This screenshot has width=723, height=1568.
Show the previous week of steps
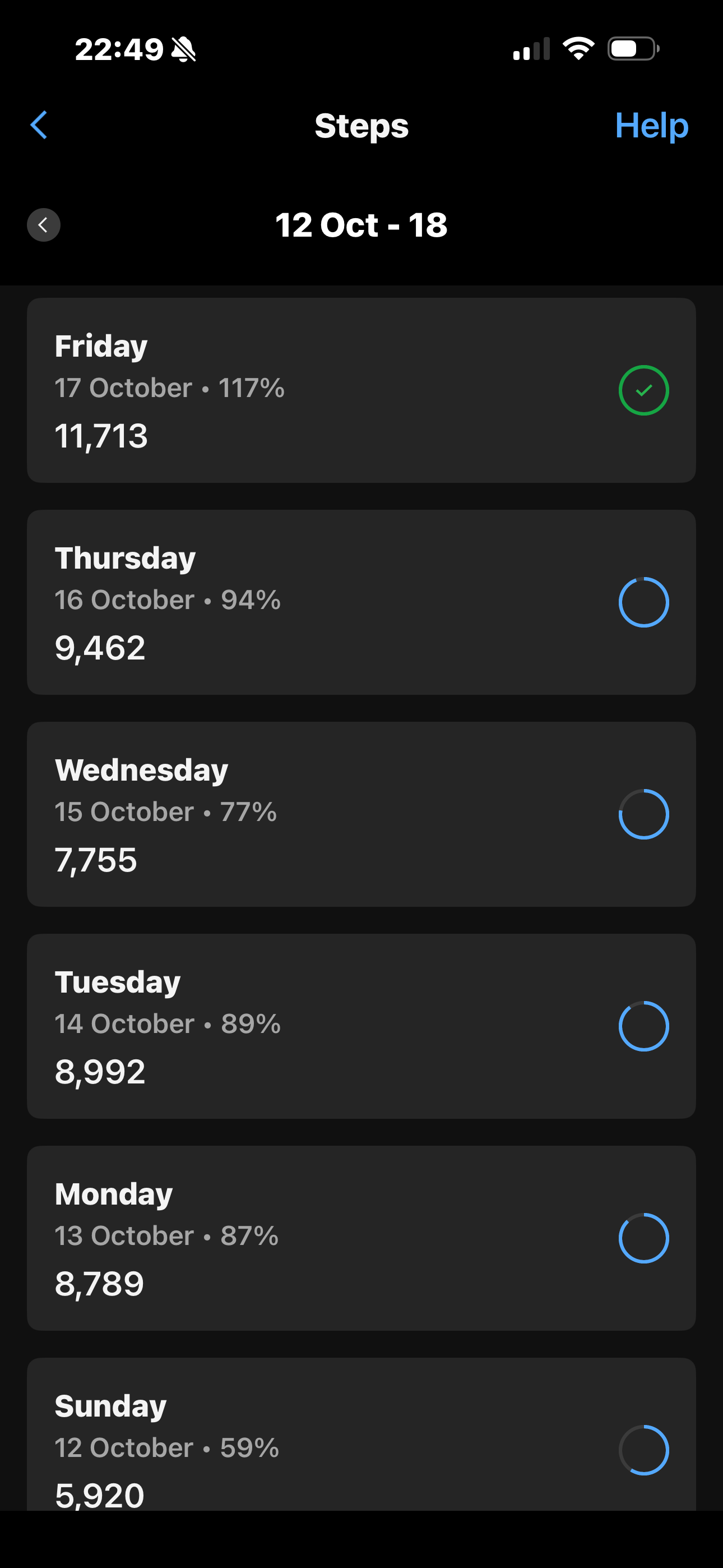[x=43, y=225]
